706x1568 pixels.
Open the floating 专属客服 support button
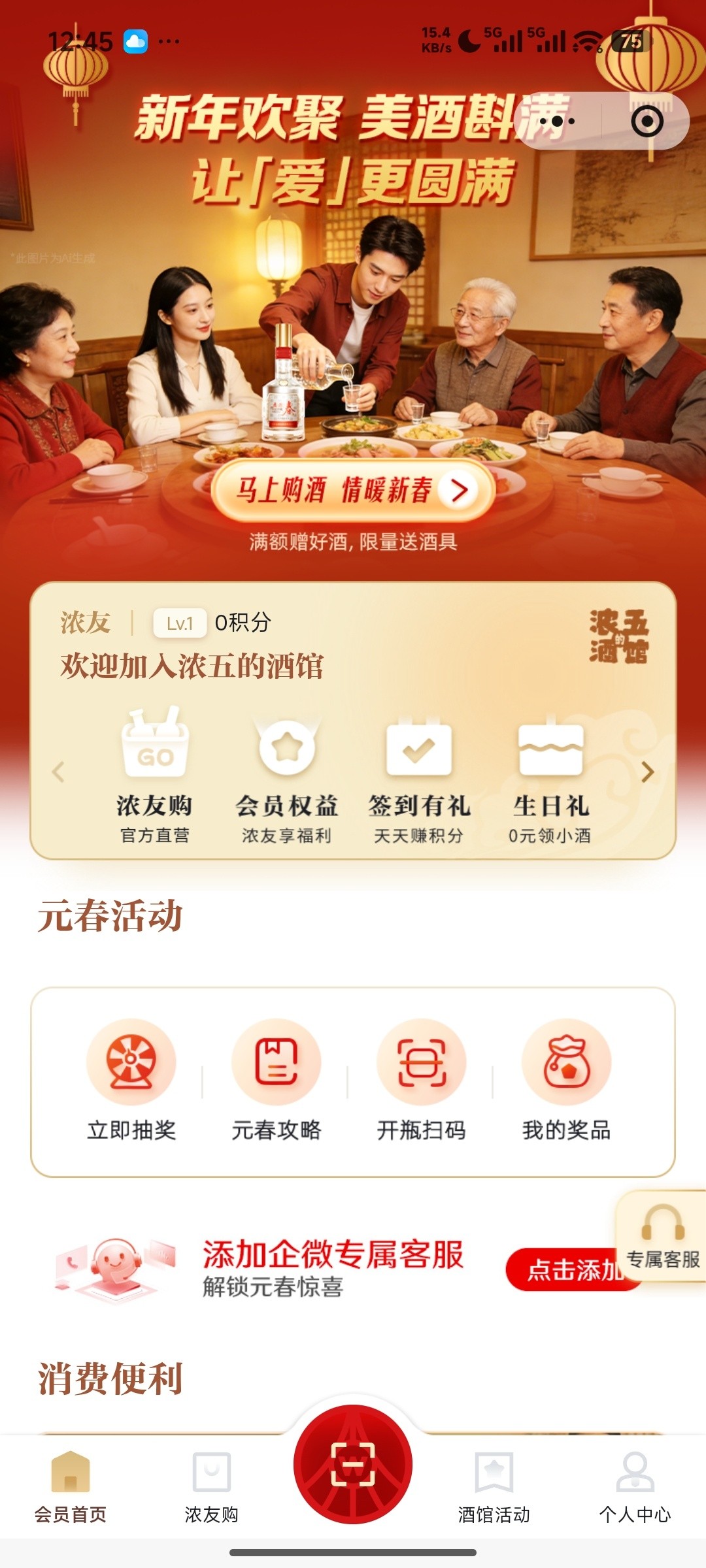[663, 1236]
